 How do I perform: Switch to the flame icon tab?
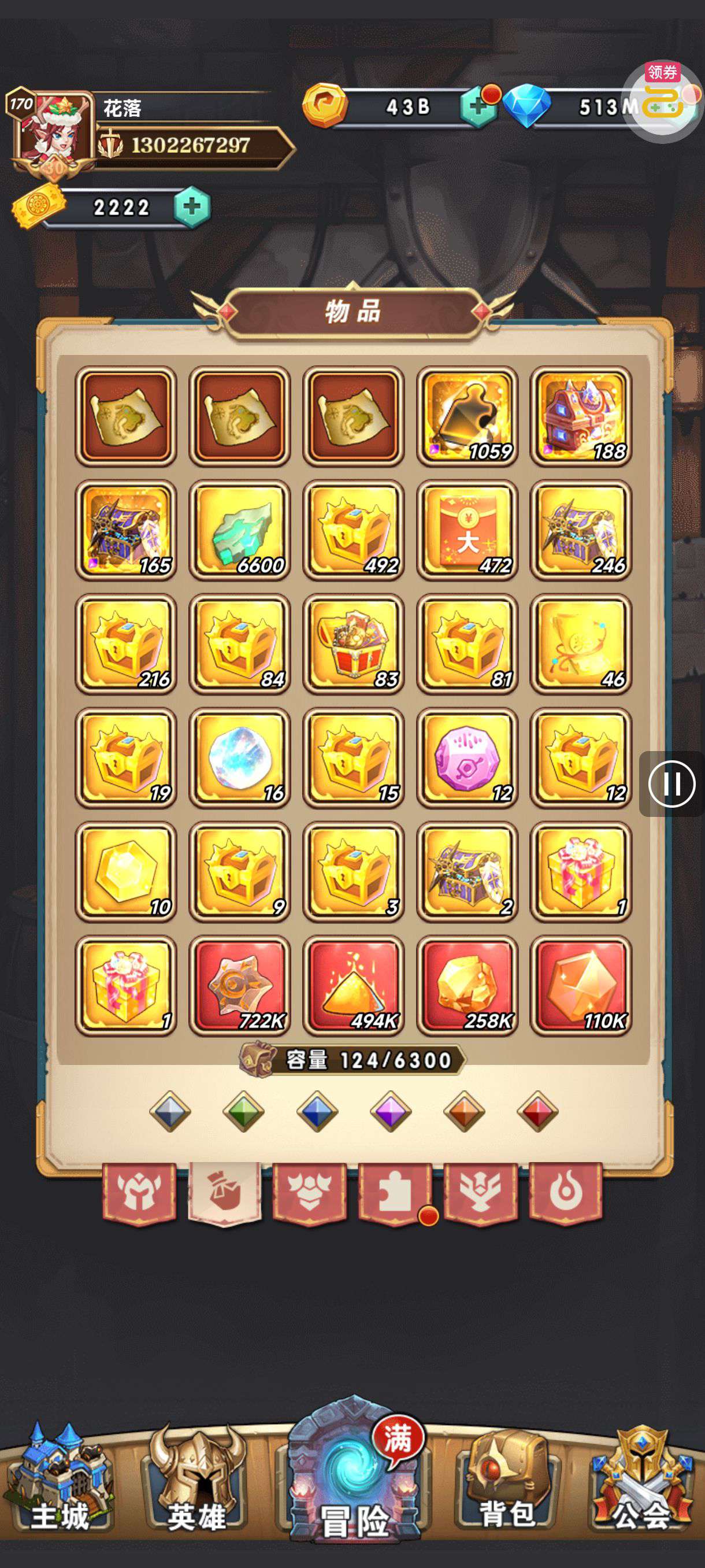[x=565, y=1192]
